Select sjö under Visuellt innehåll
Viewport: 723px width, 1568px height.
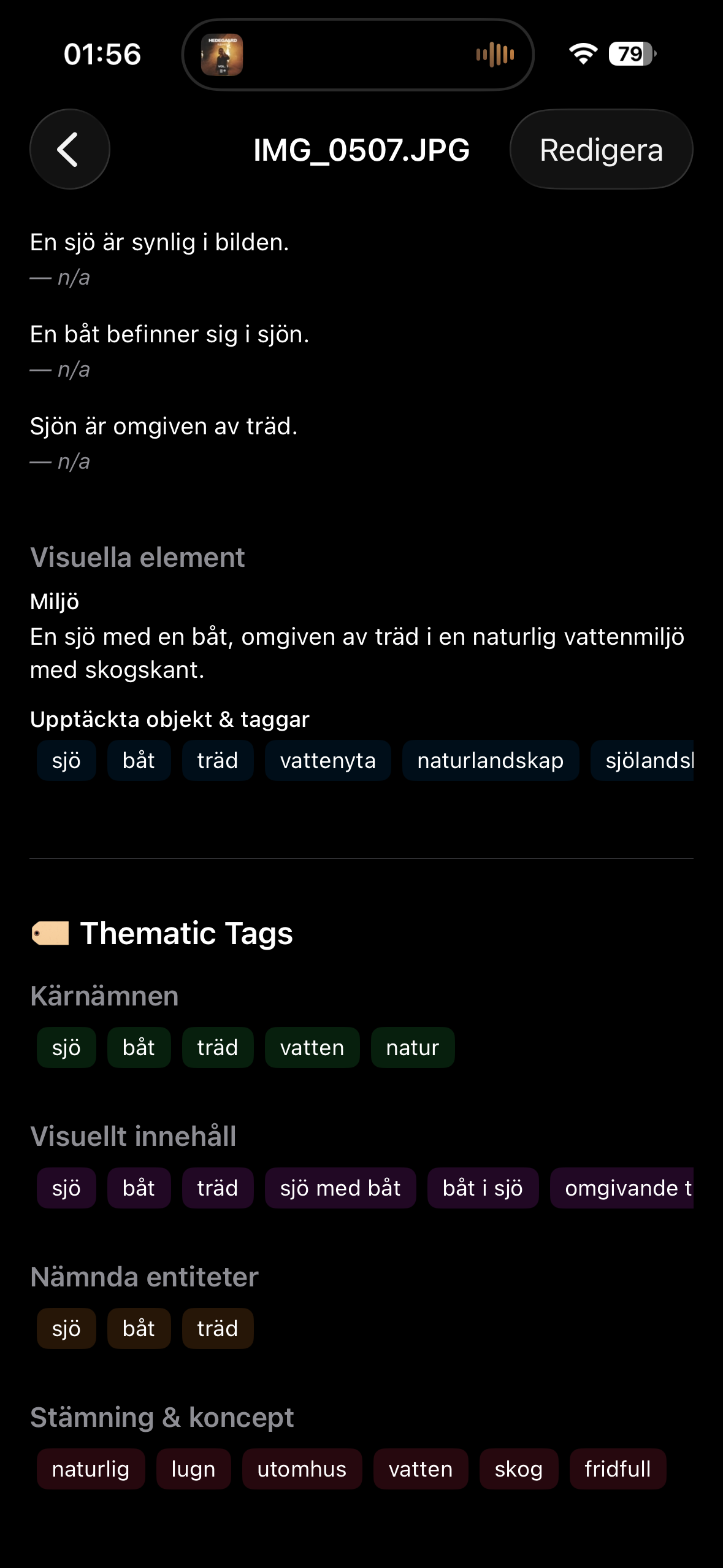pyautogui.click(x=66, y=1188)
